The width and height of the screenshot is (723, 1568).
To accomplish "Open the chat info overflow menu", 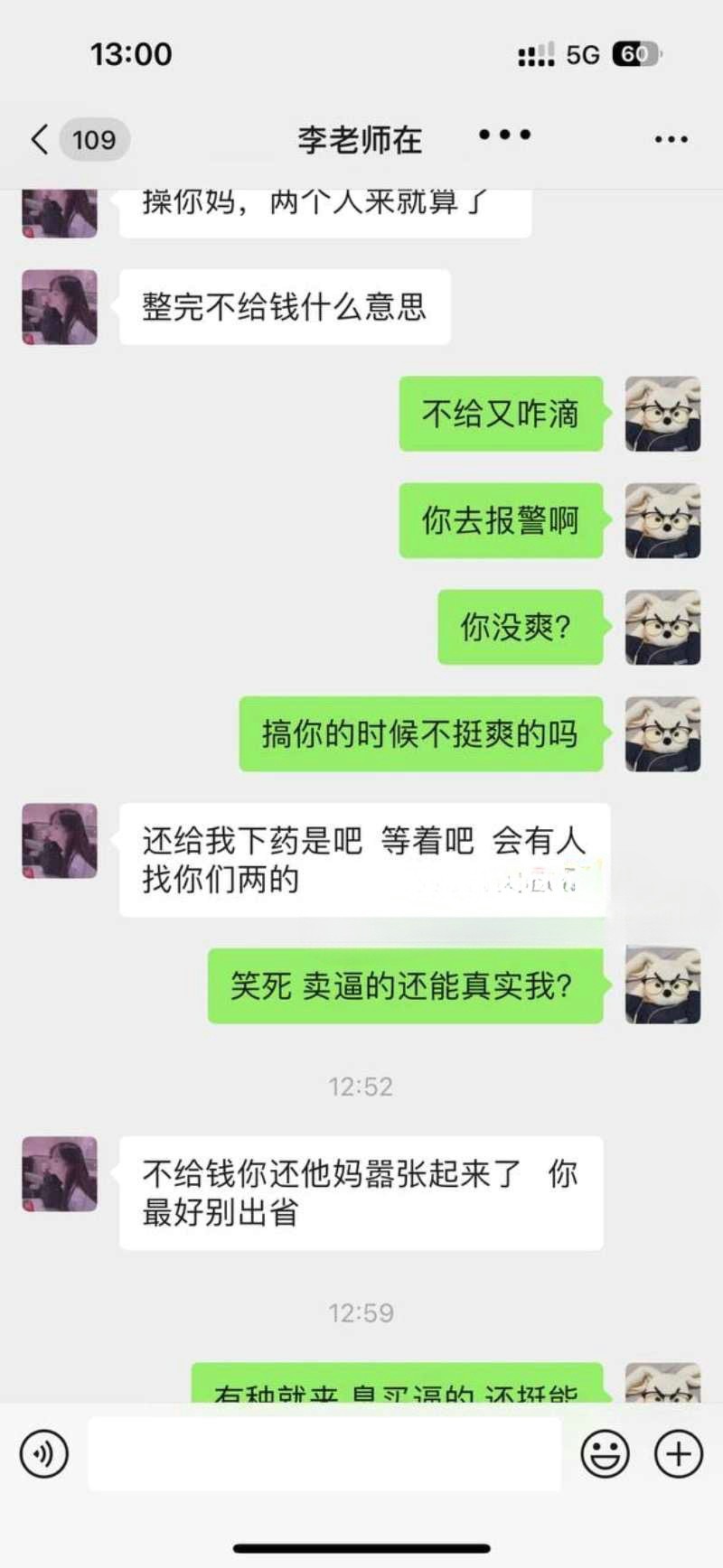I will 671,140.
